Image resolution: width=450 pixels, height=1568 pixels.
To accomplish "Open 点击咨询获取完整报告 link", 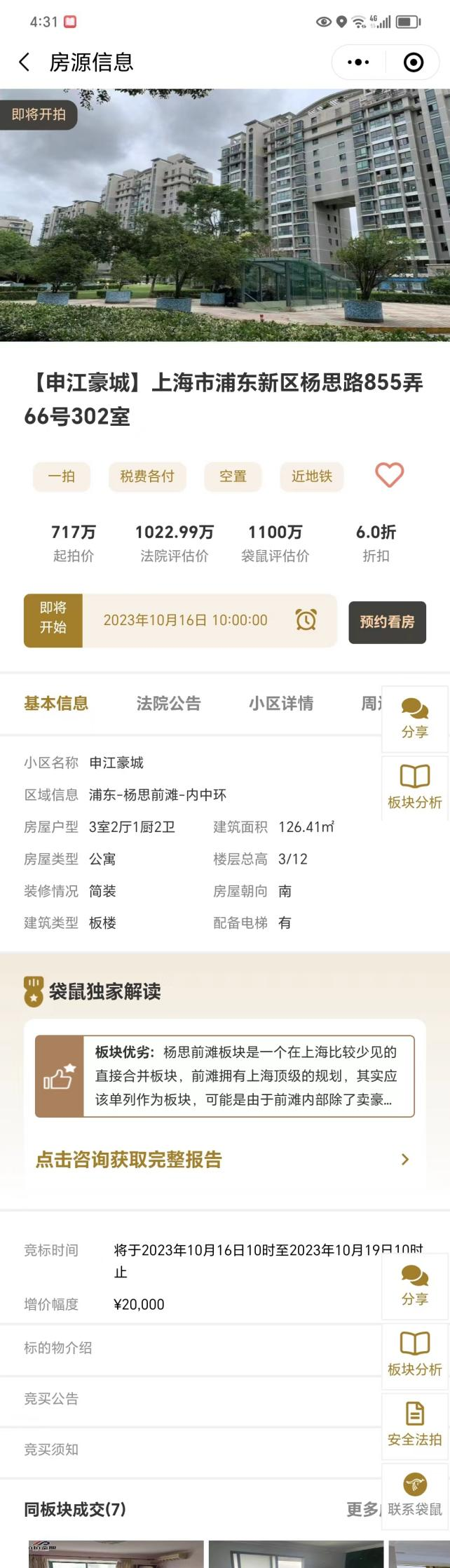I will [223, 1160].
